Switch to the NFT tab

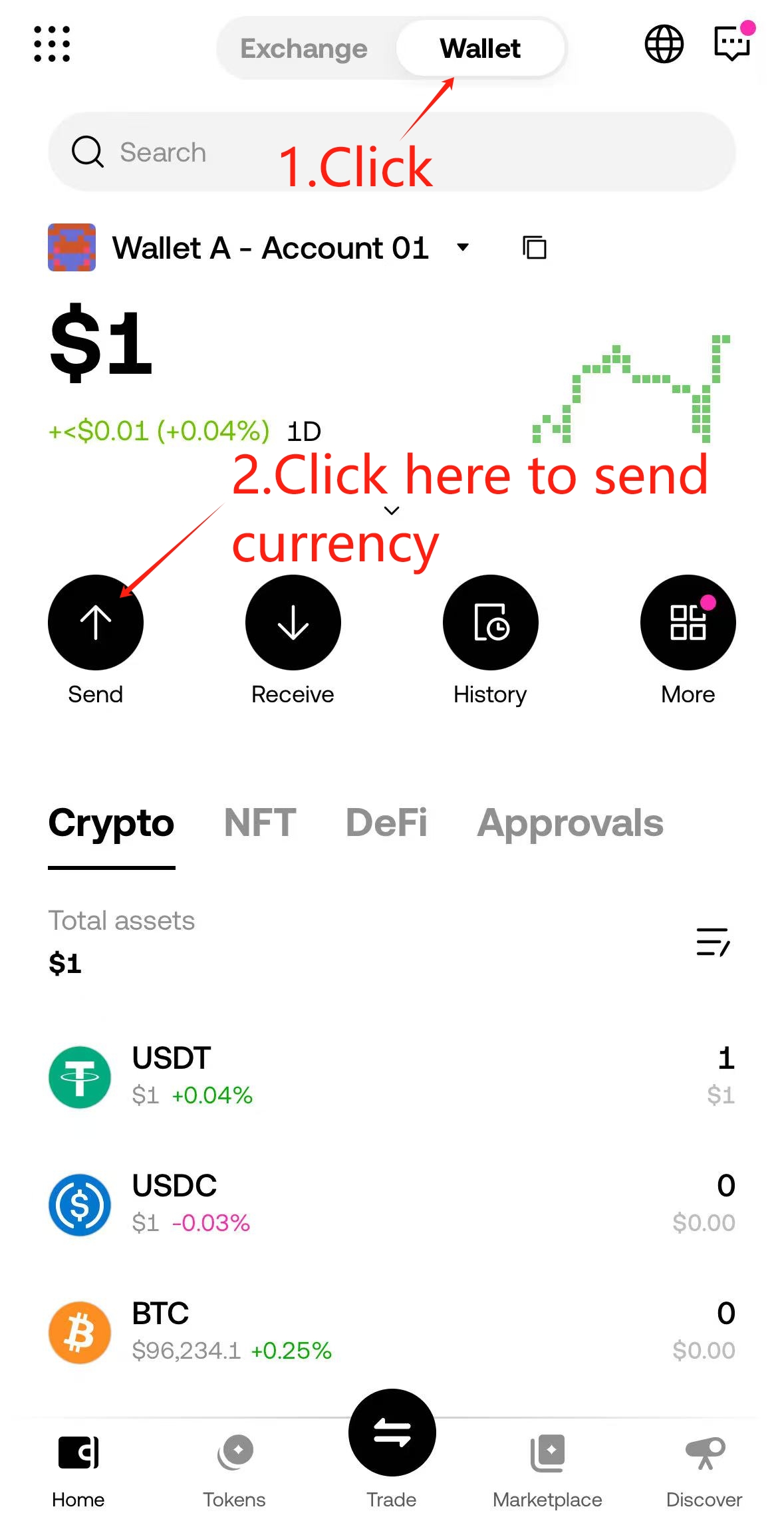[x=260, y=823]
